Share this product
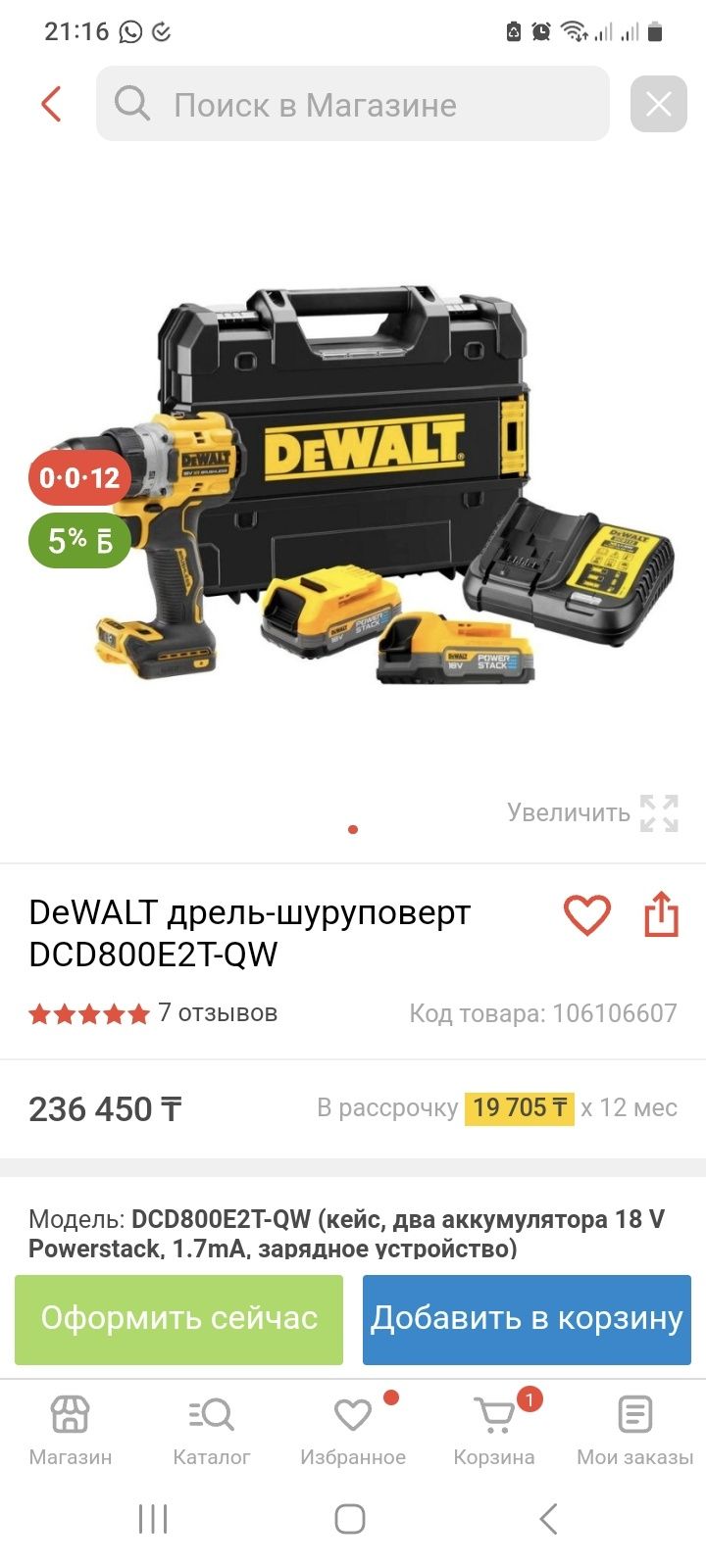The image size is (706, 1568). click(661, 914)
